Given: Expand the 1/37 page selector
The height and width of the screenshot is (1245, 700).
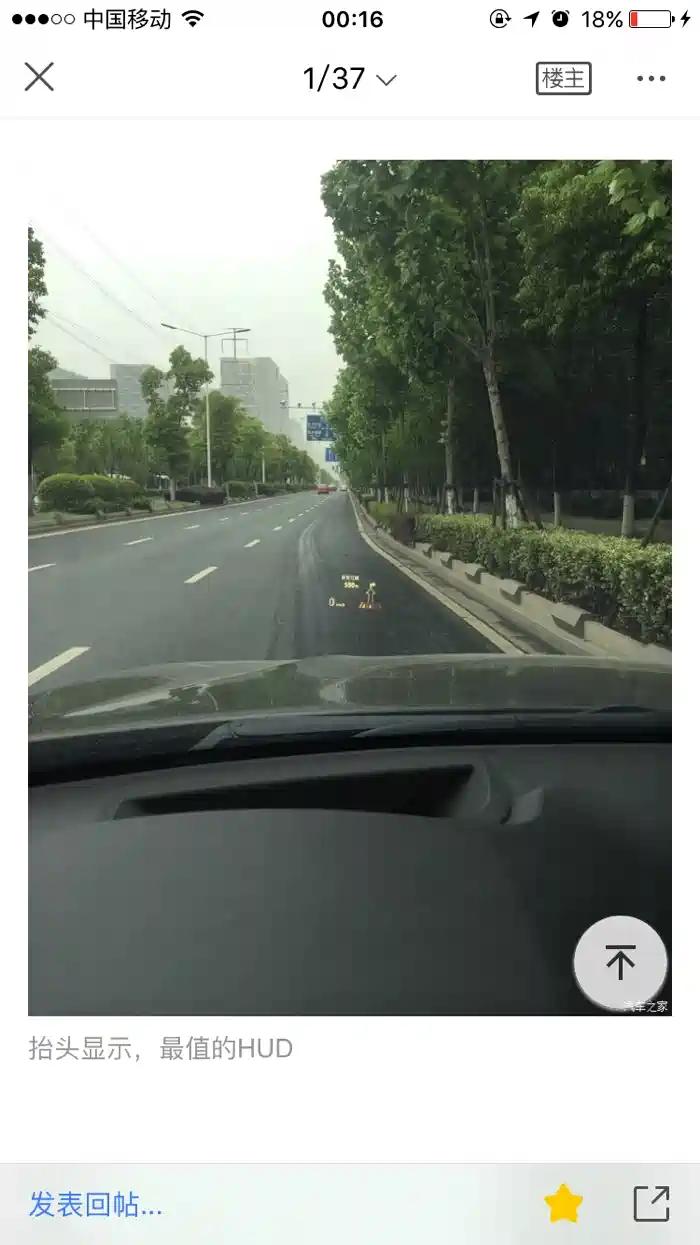Looking at the screenshot, I should coord(349,79).
